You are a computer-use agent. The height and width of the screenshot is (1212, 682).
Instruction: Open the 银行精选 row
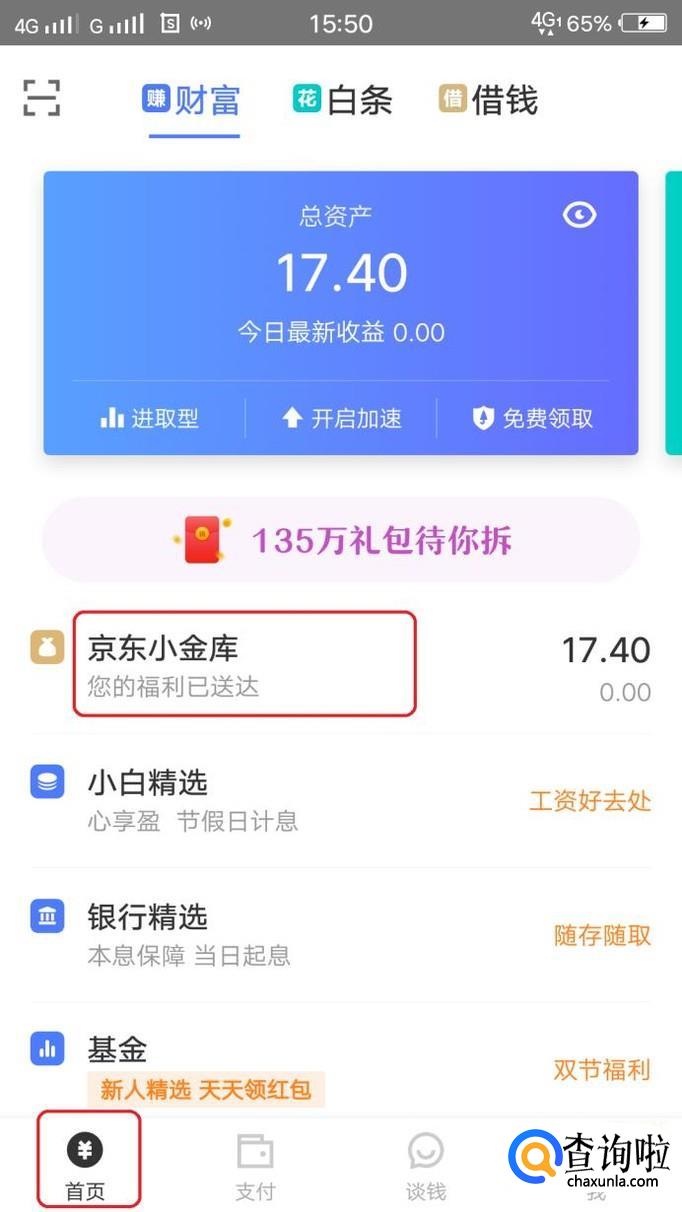(x=340, y=935)
